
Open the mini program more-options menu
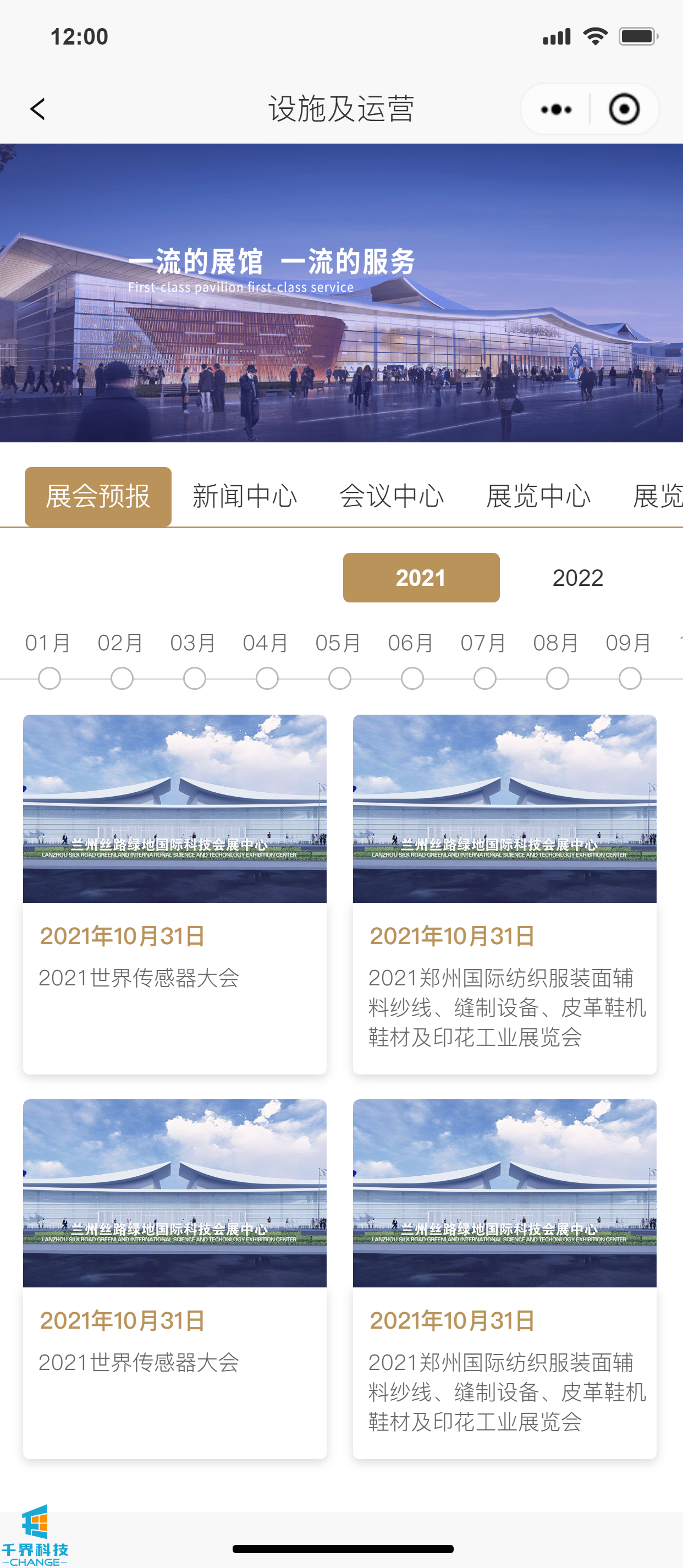coord(556,109)
